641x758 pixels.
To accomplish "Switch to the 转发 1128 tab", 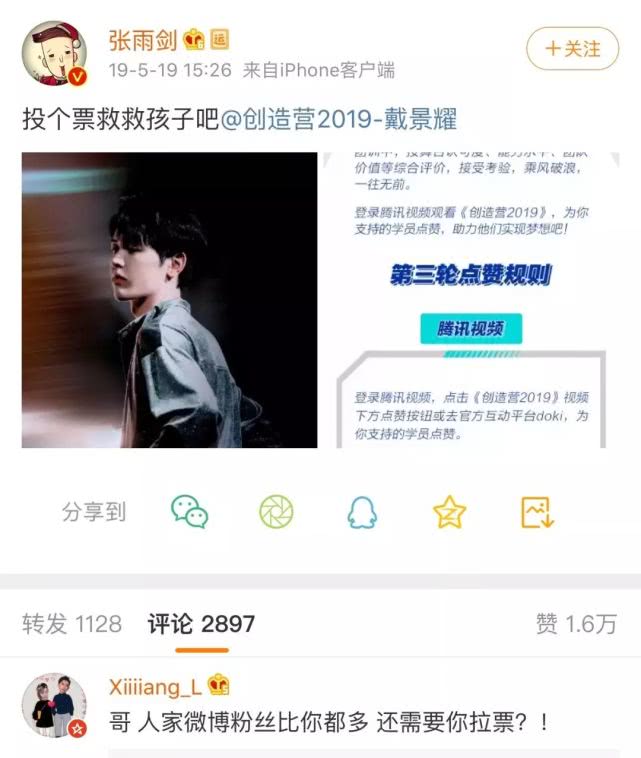I will [72, 624].
